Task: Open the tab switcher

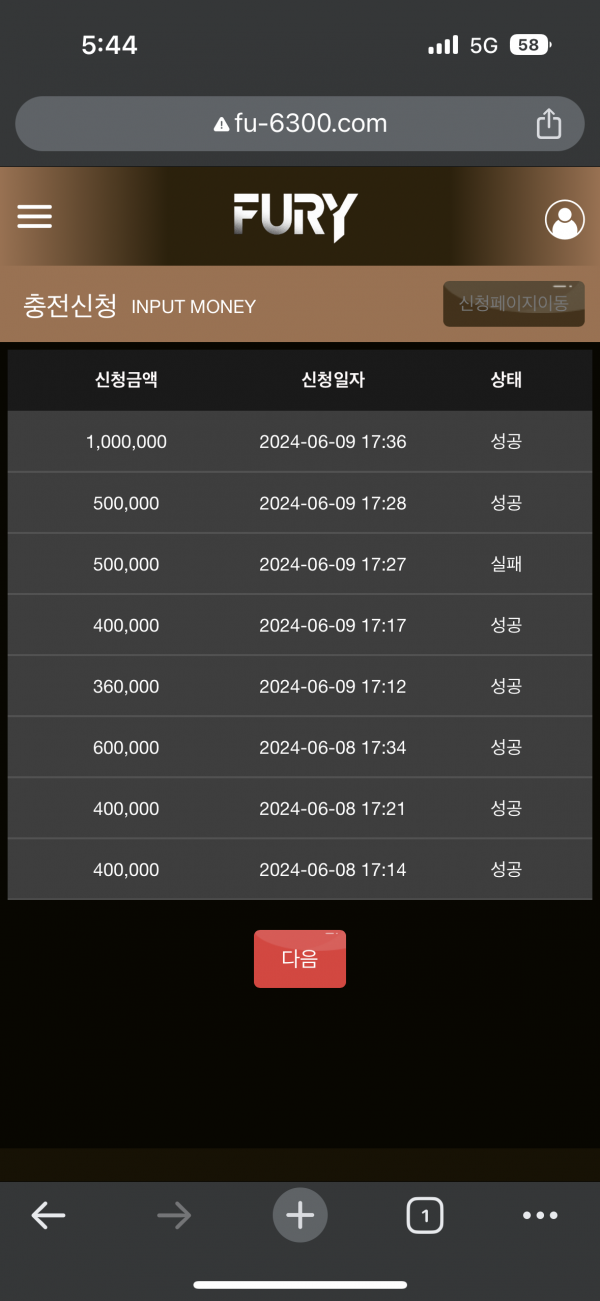Action: coord(425,1216)
